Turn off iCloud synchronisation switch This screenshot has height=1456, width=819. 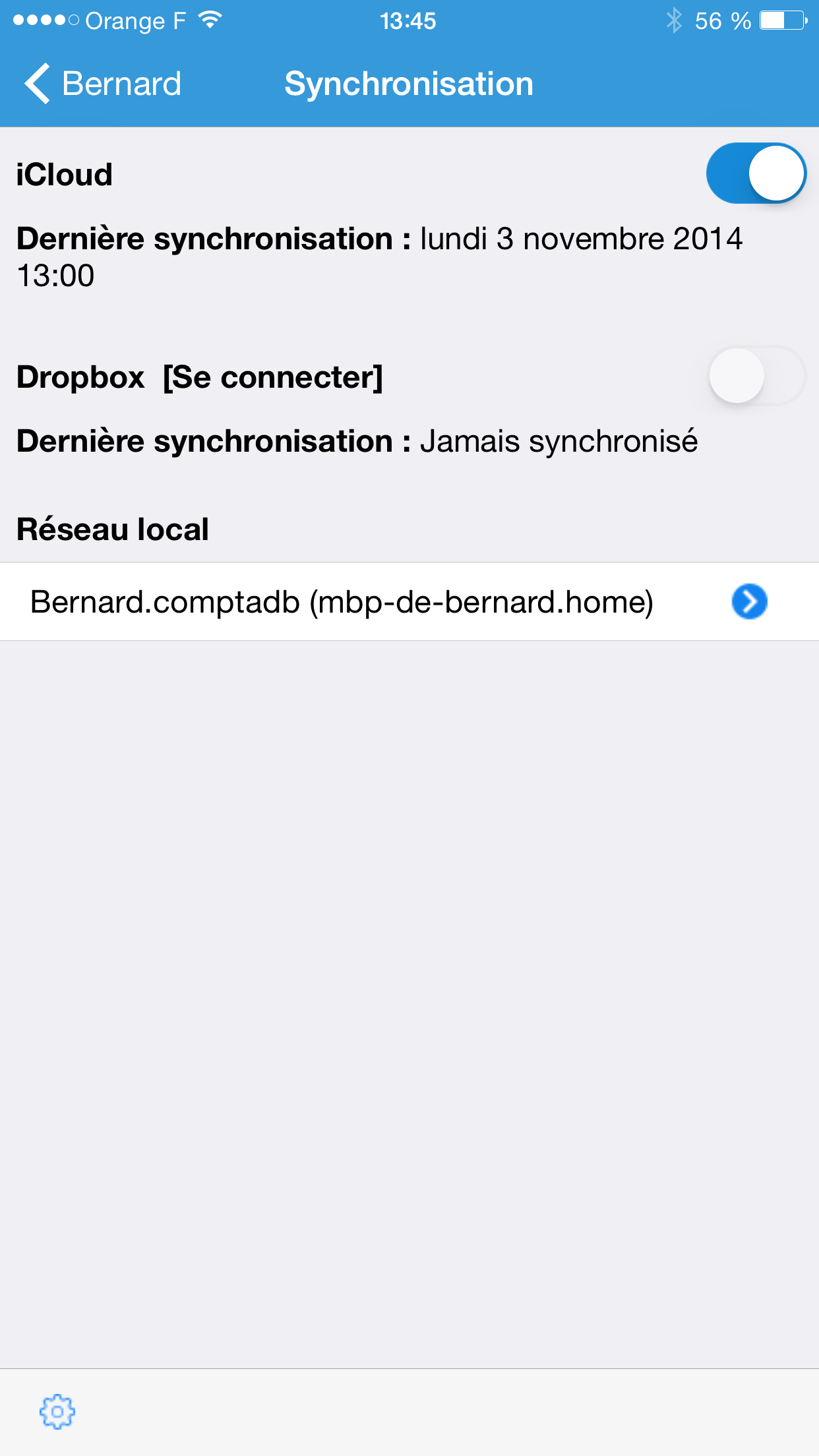(756, 173)
